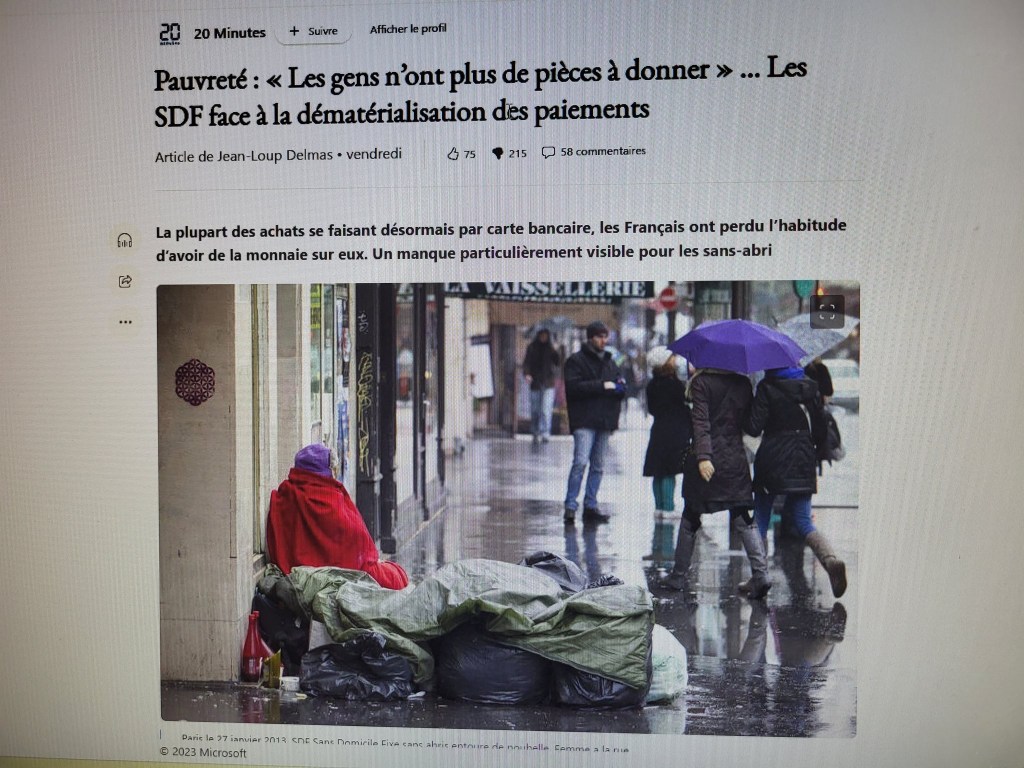Follow 20 Minutes with the Suivre button

click(313, 31)
